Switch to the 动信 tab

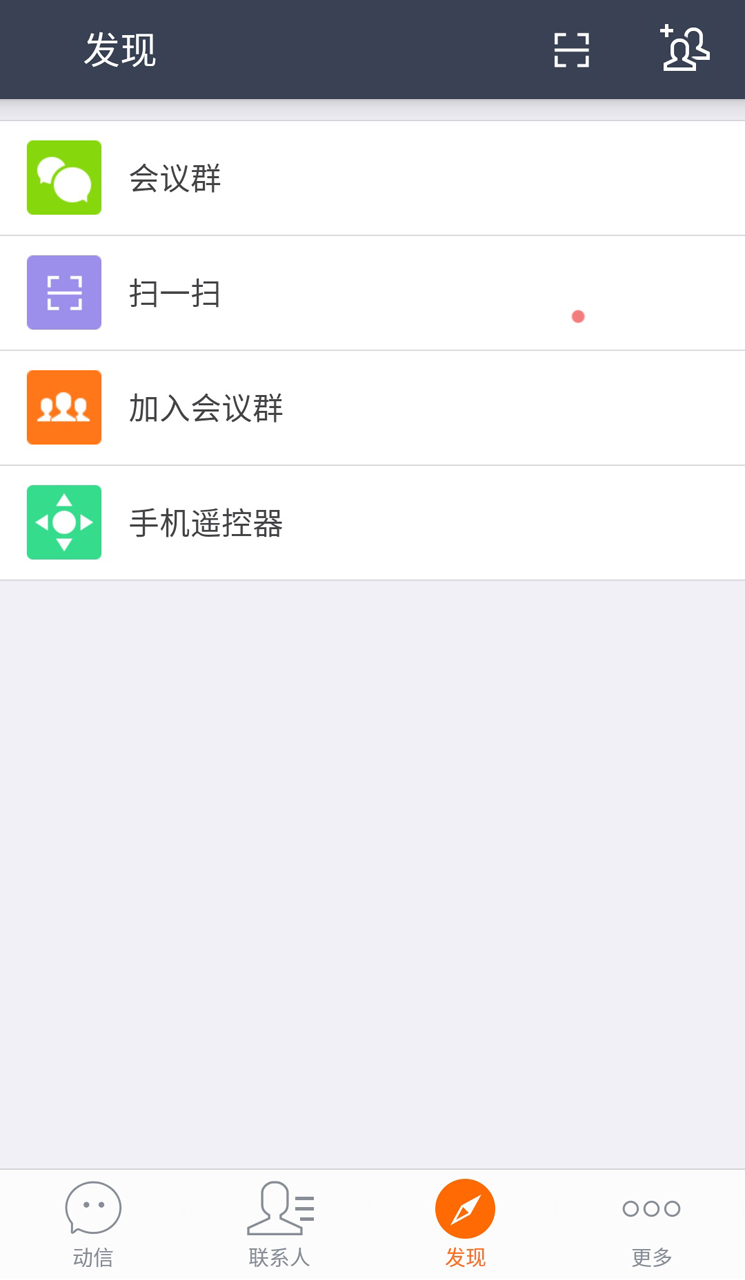click(93, 1224)
